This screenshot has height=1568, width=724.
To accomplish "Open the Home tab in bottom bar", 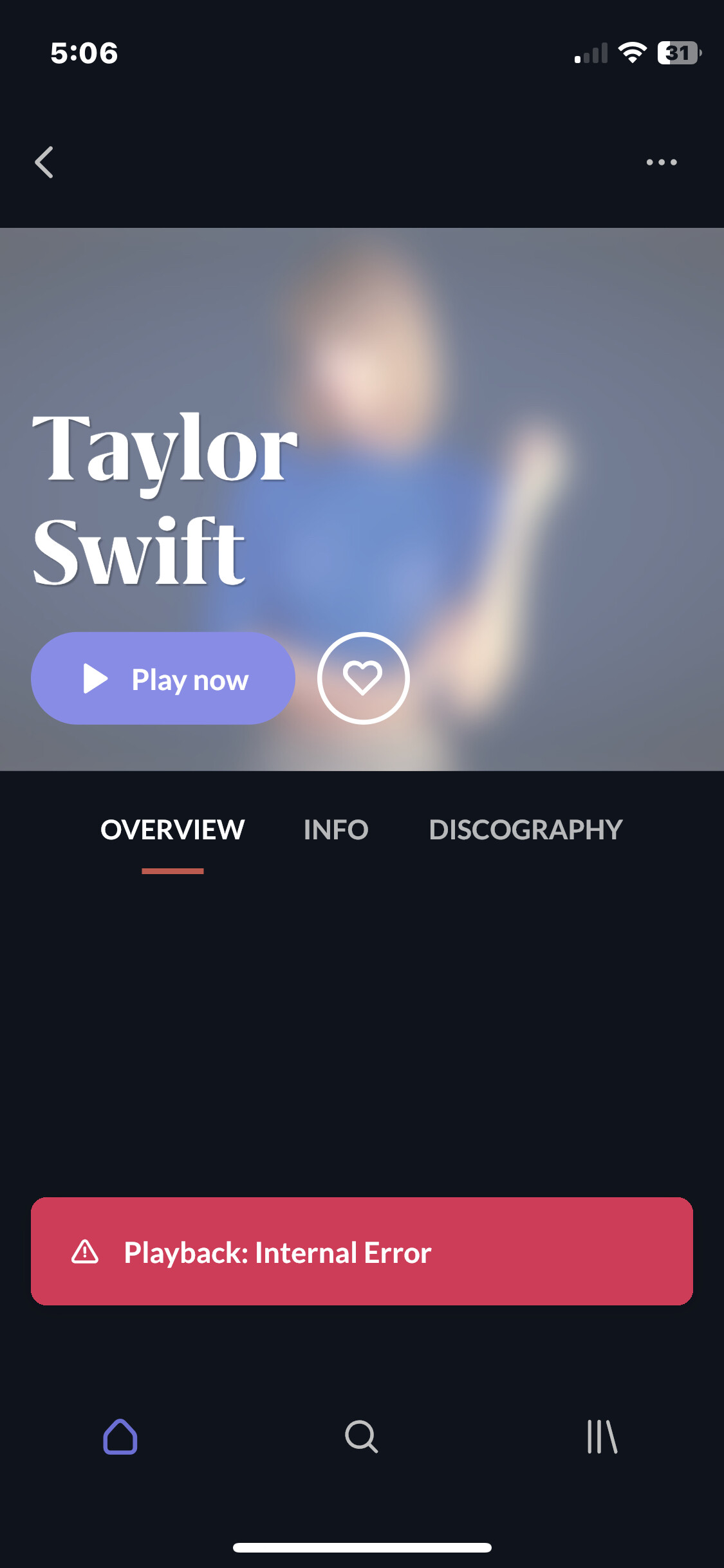I will (120, 1437).
